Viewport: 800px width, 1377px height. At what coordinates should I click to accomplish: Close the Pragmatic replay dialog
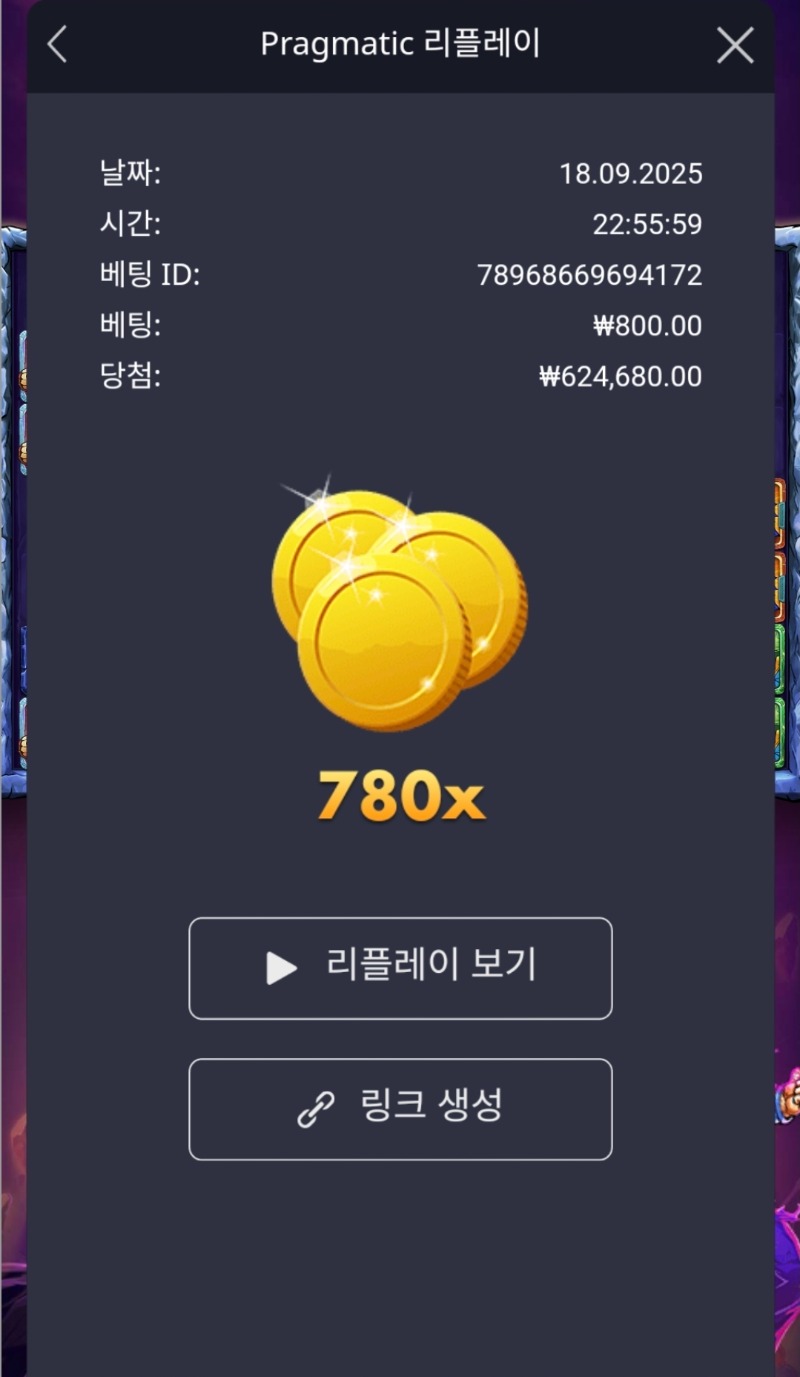click(735, 45)
